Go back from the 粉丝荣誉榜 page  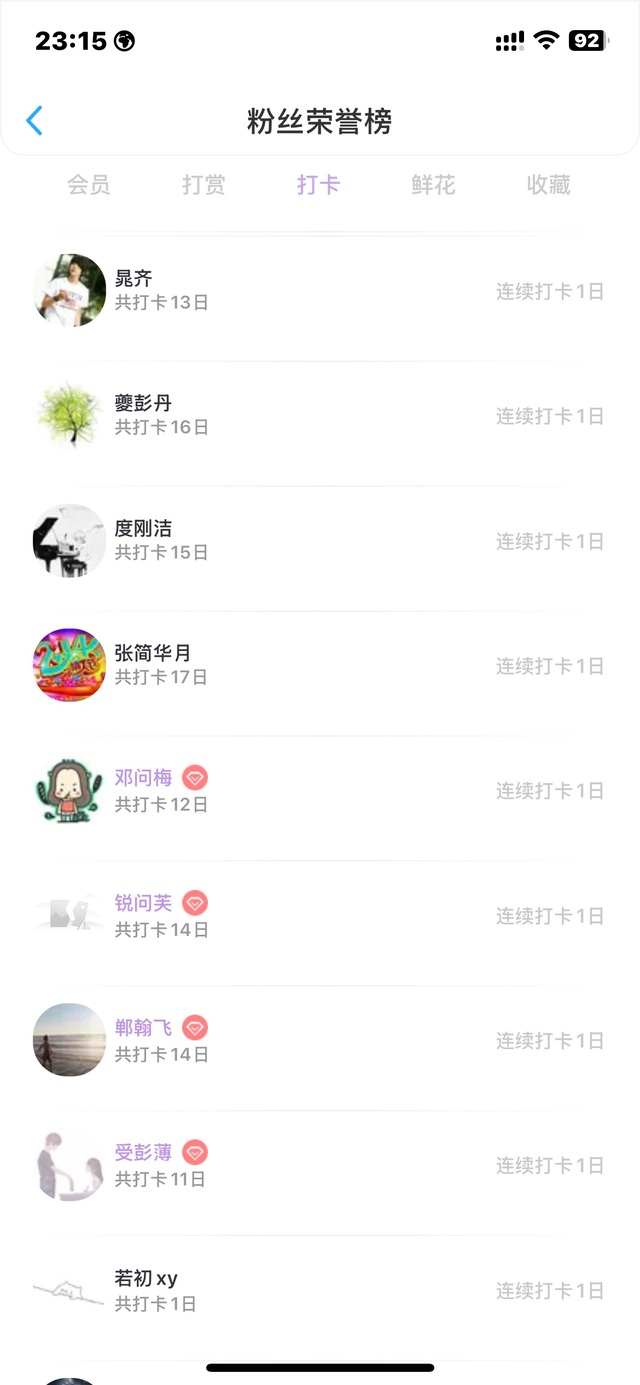34,121
